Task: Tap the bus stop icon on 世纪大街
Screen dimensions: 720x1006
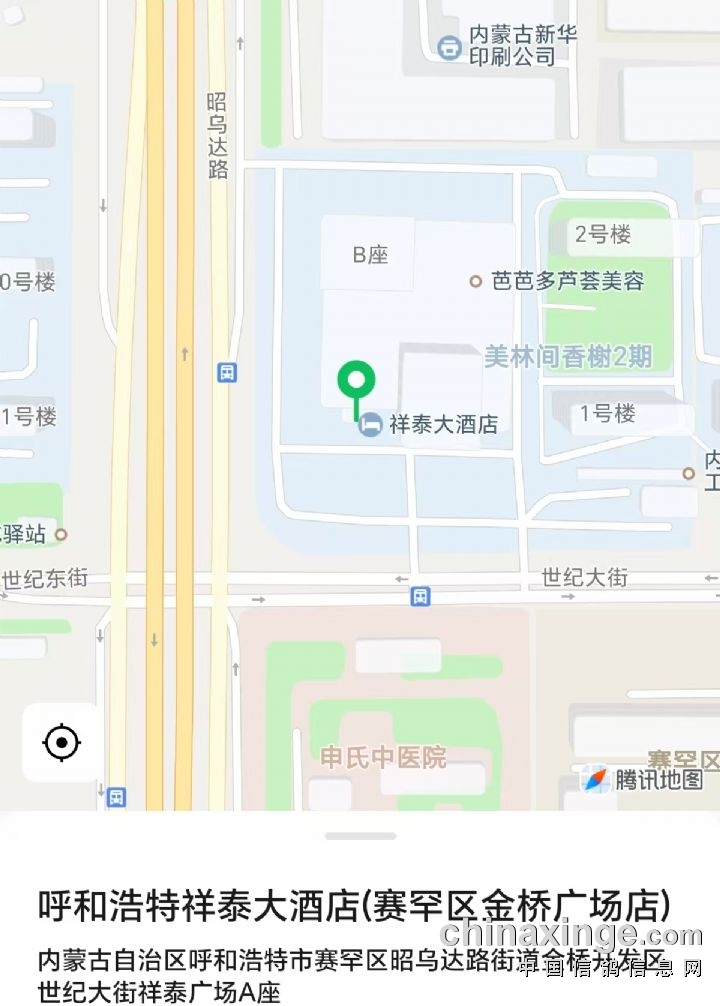Action: tap(421, 597)
